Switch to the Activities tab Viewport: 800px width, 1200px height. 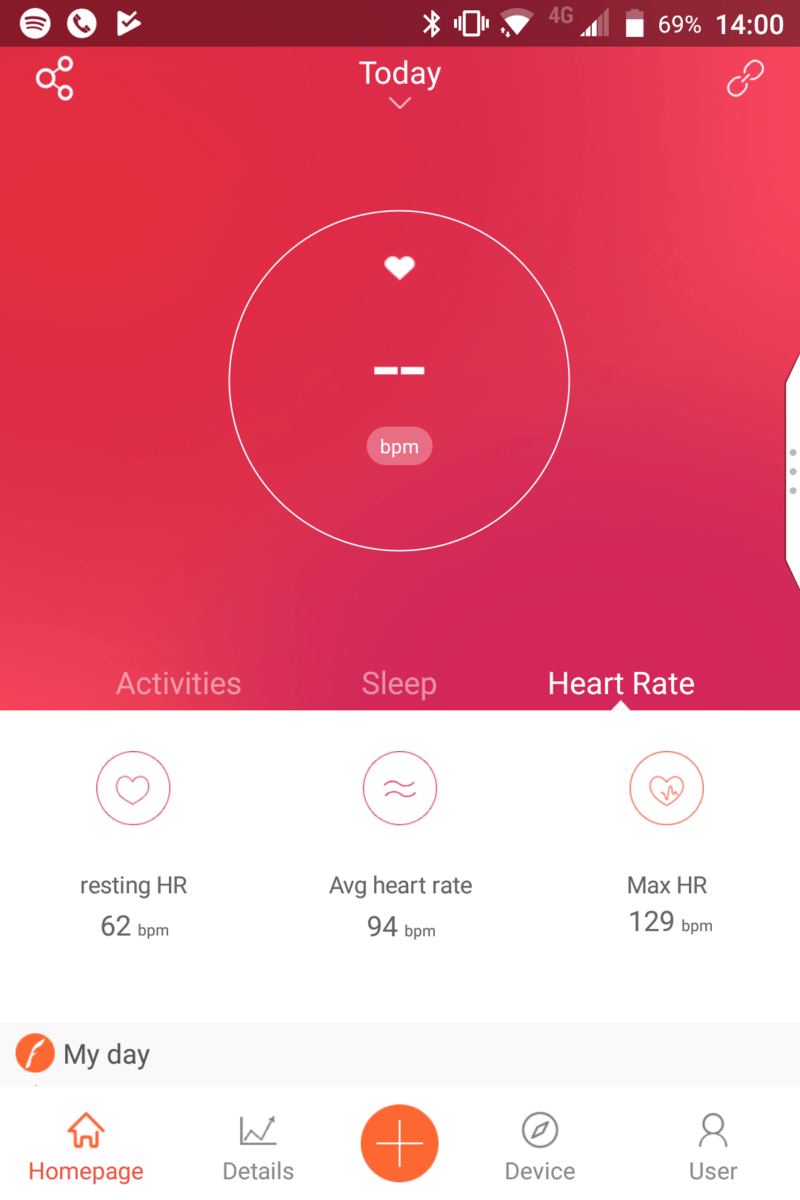178,684
